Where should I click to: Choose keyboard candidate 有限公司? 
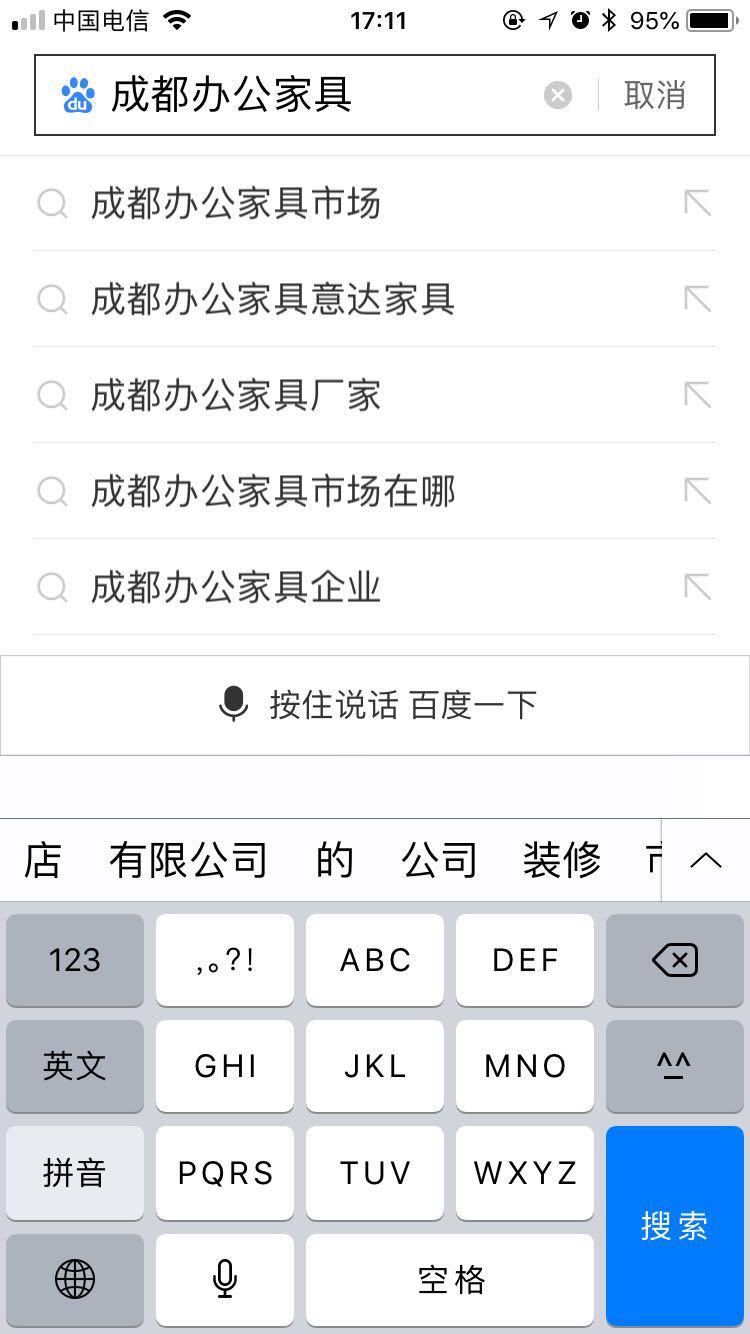[189, 860]
